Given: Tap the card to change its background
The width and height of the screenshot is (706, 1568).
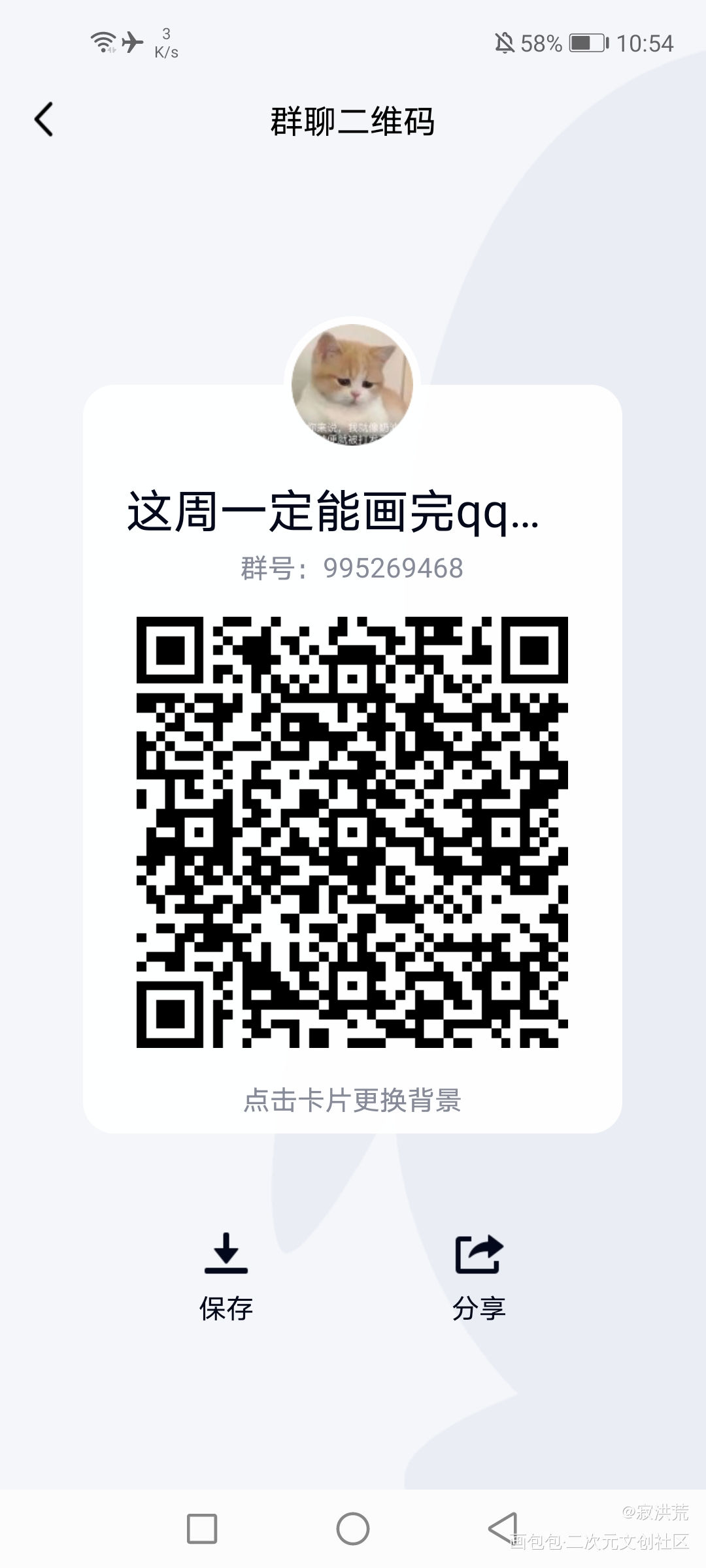Looking at the screenshot, I should pos(352,1100).
